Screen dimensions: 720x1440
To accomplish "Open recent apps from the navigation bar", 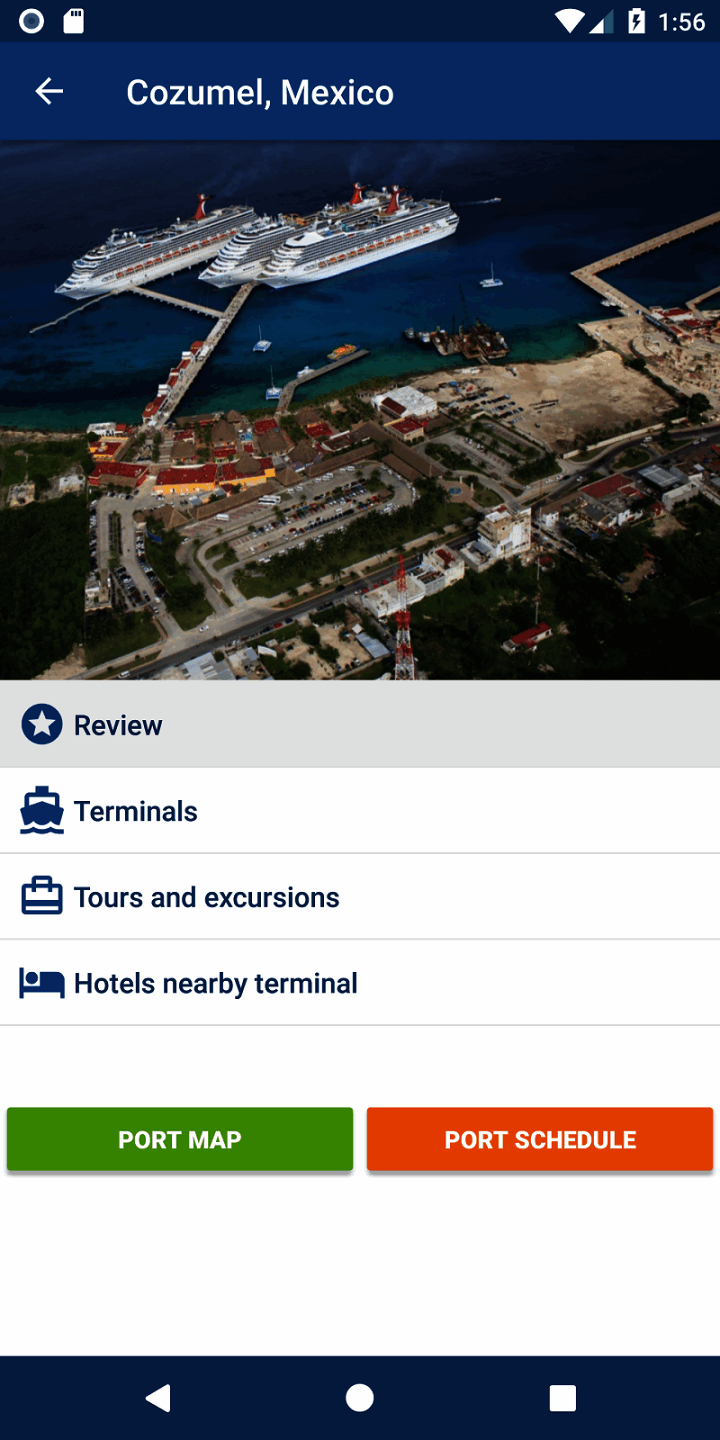I will tap(563, 1398).
